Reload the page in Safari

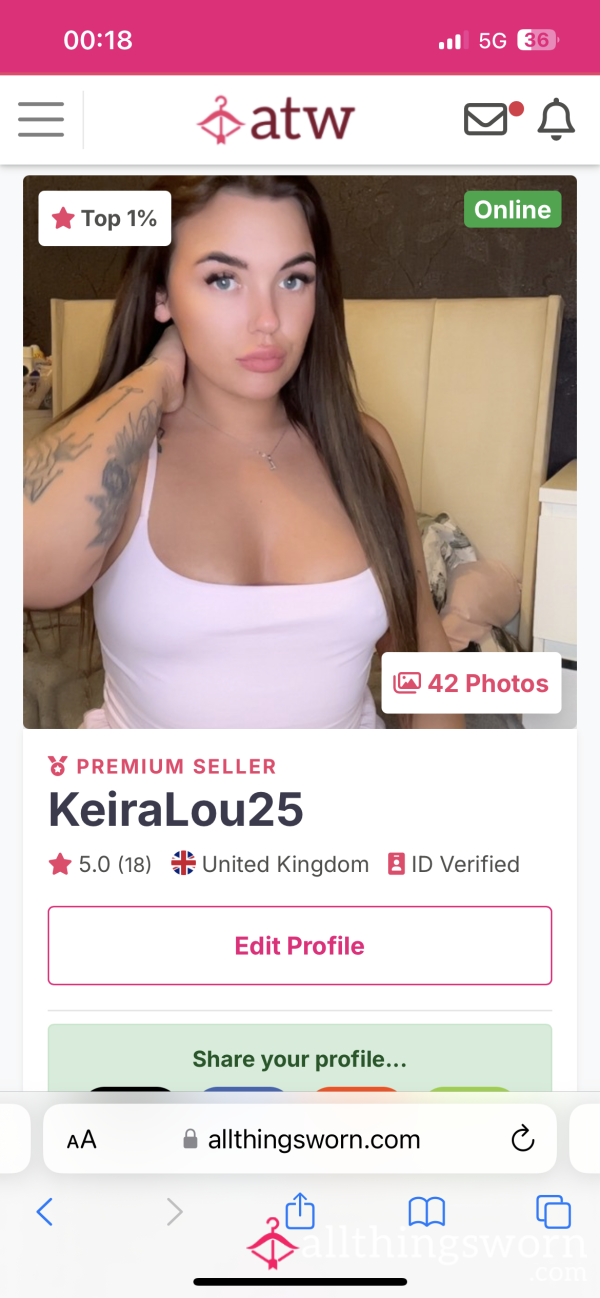coord(522,1139)
